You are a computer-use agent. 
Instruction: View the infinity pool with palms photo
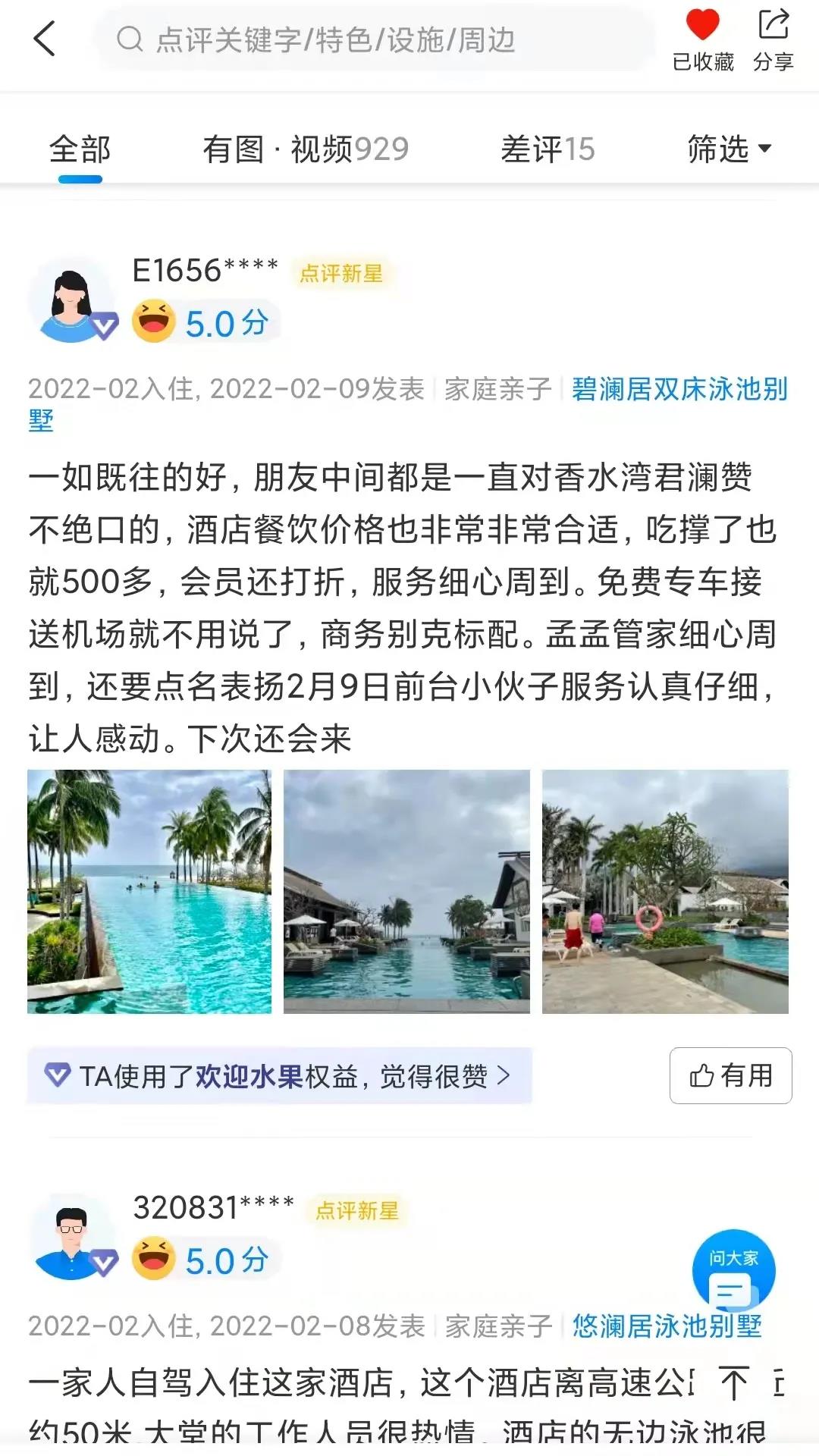pyautogui.click(x=149, y=892)
